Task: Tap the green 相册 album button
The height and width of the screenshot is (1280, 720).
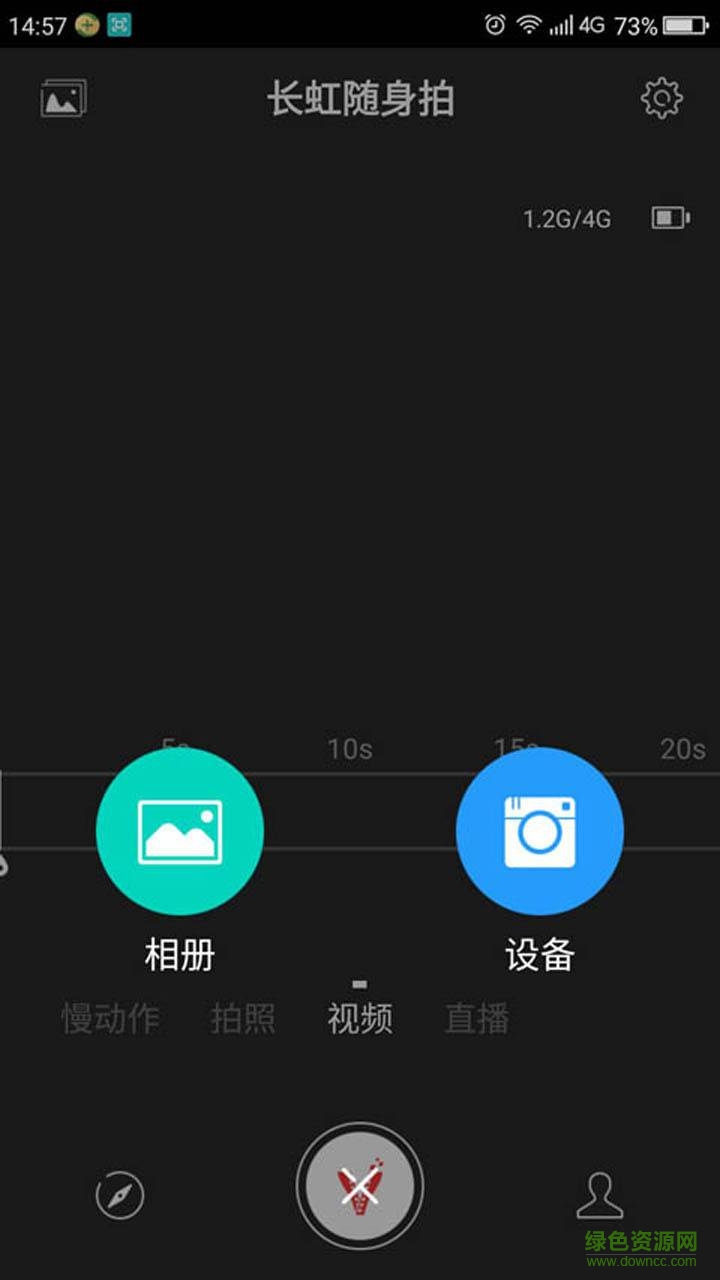Action: 180,831
